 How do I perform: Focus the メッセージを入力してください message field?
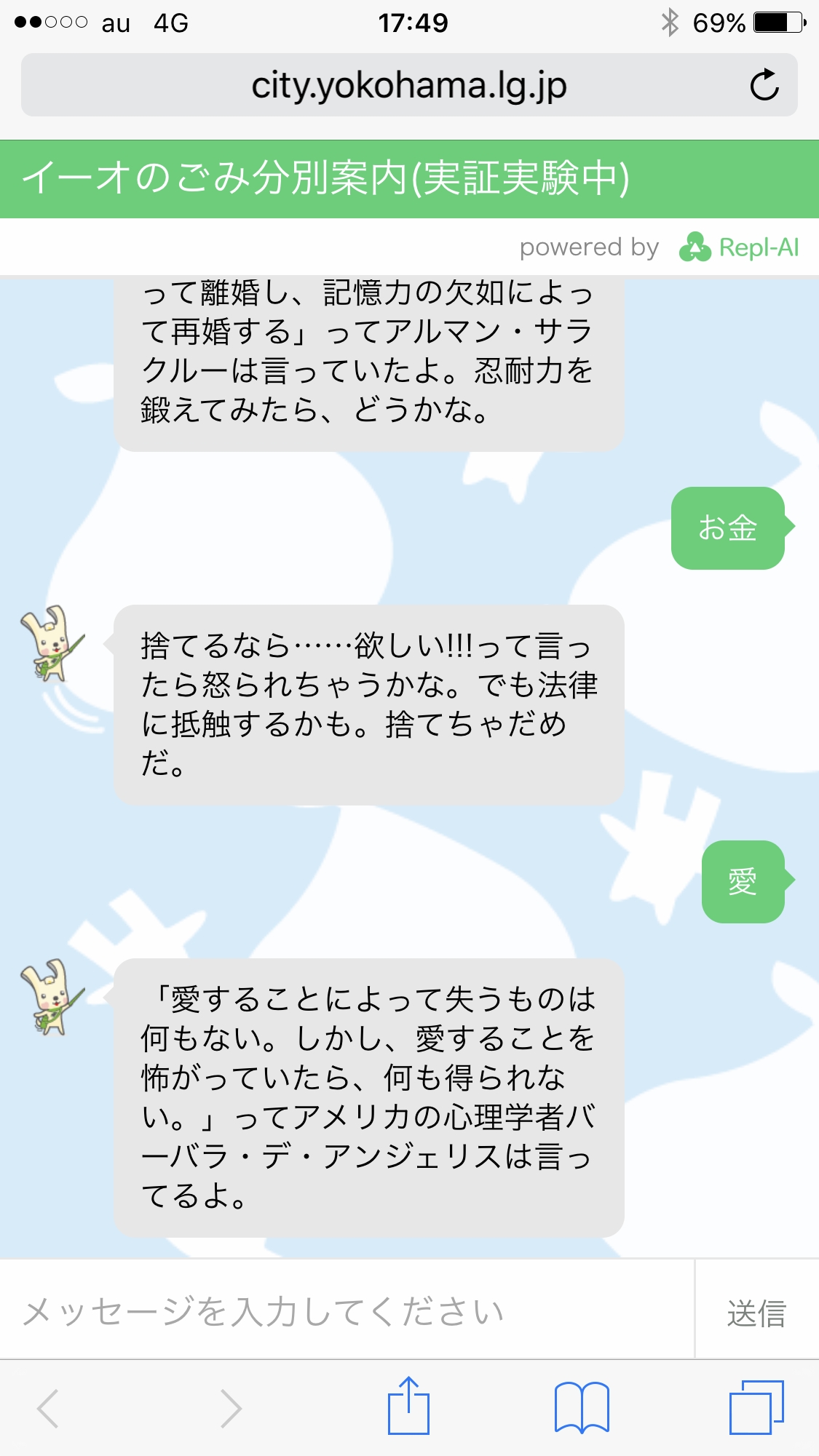coord(347,1310)
